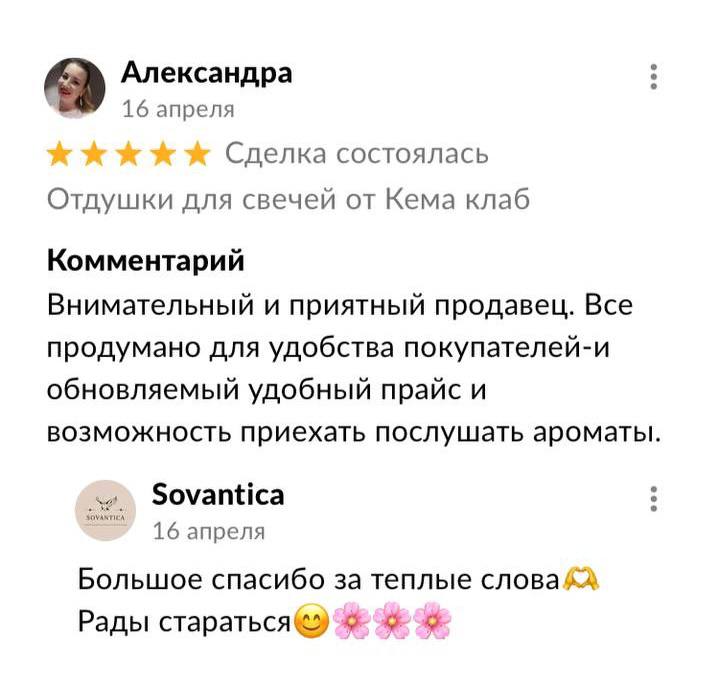Open the overflow menu on Александра's review
The height and width of the screenshot is (687, 719).
654,77
